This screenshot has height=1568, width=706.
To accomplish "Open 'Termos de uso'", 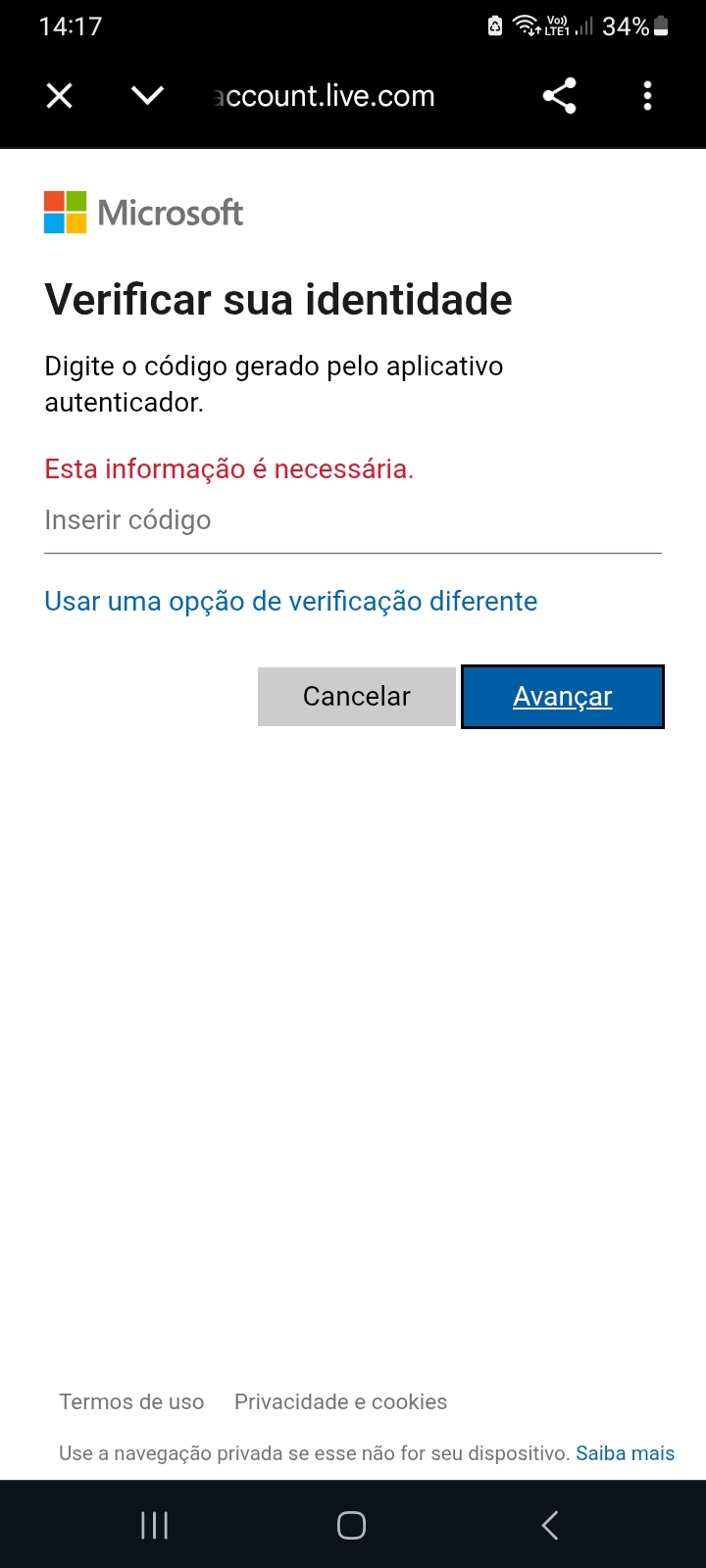I will (x=131, y=1401).
